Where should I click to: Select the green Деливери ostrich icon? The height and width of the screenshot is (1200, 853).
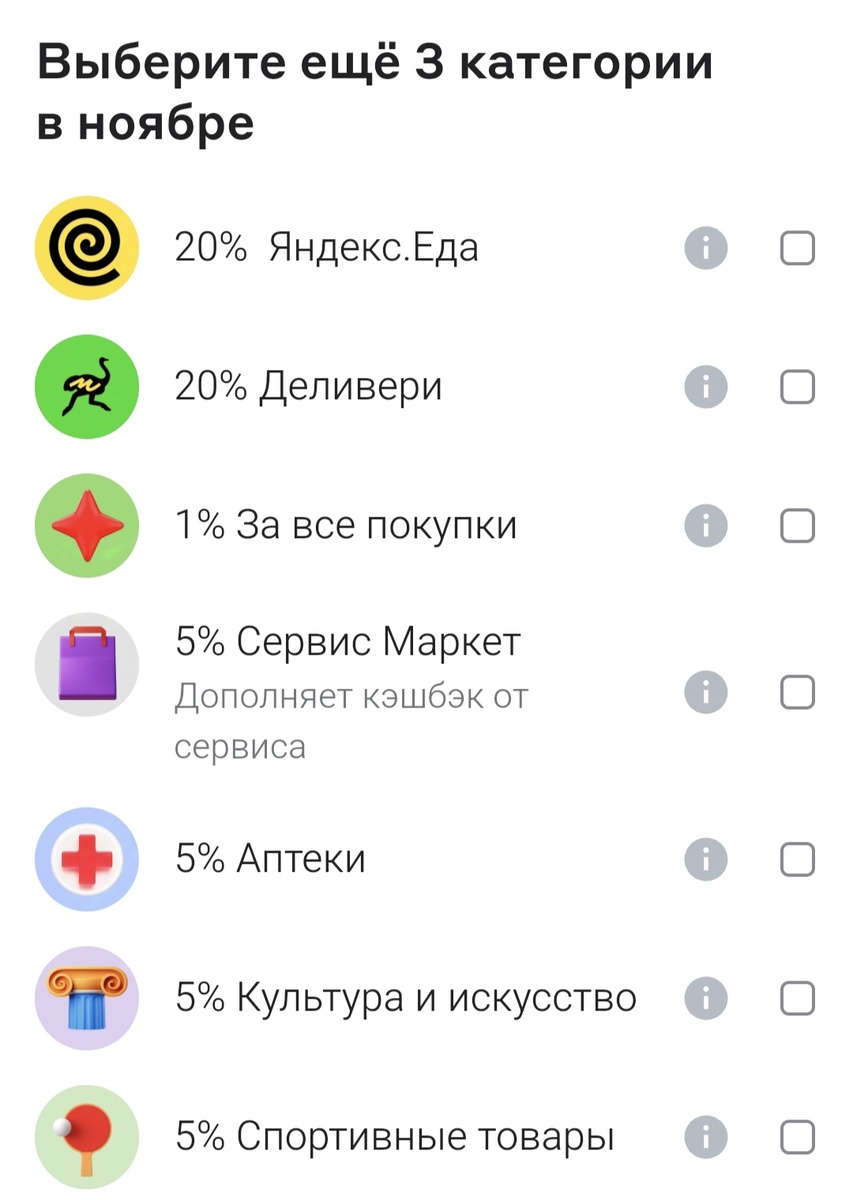tap(86, 386)
